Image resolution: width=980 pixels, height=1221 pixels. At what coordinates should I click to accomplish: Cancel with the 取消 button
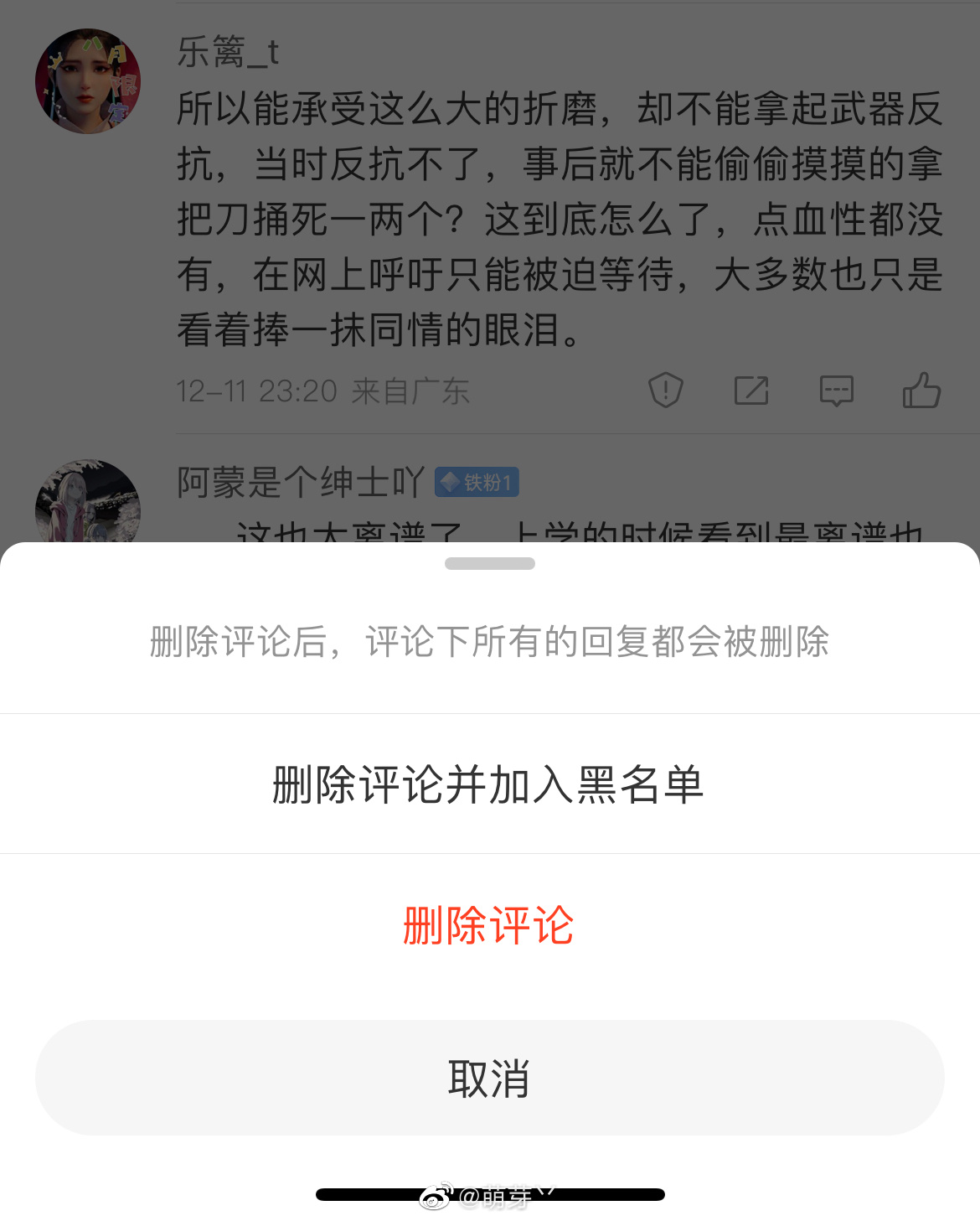coord(489,1078)
